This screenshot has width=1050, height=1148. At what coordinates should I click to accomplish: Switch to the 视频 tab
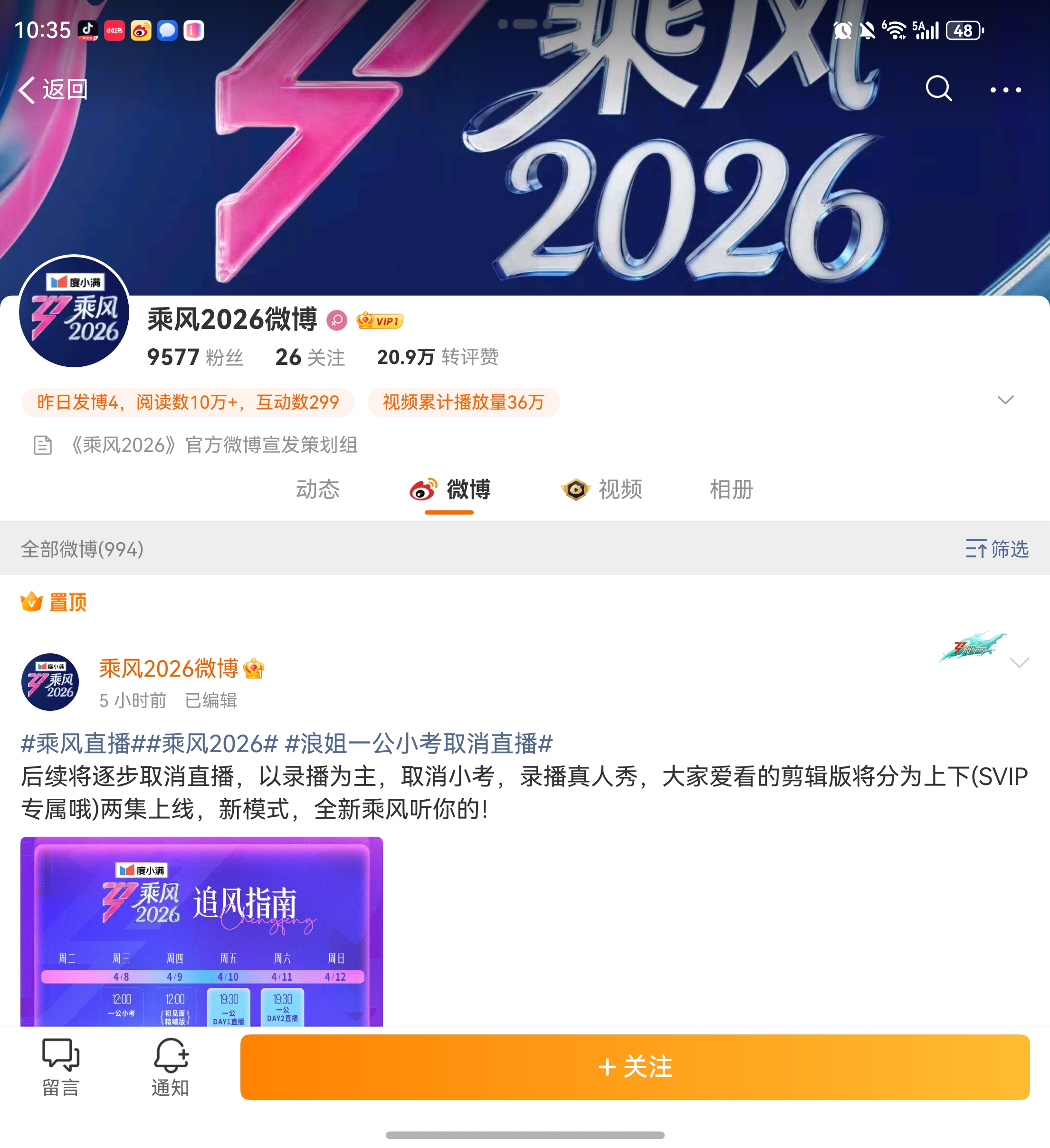coord(602,489)
